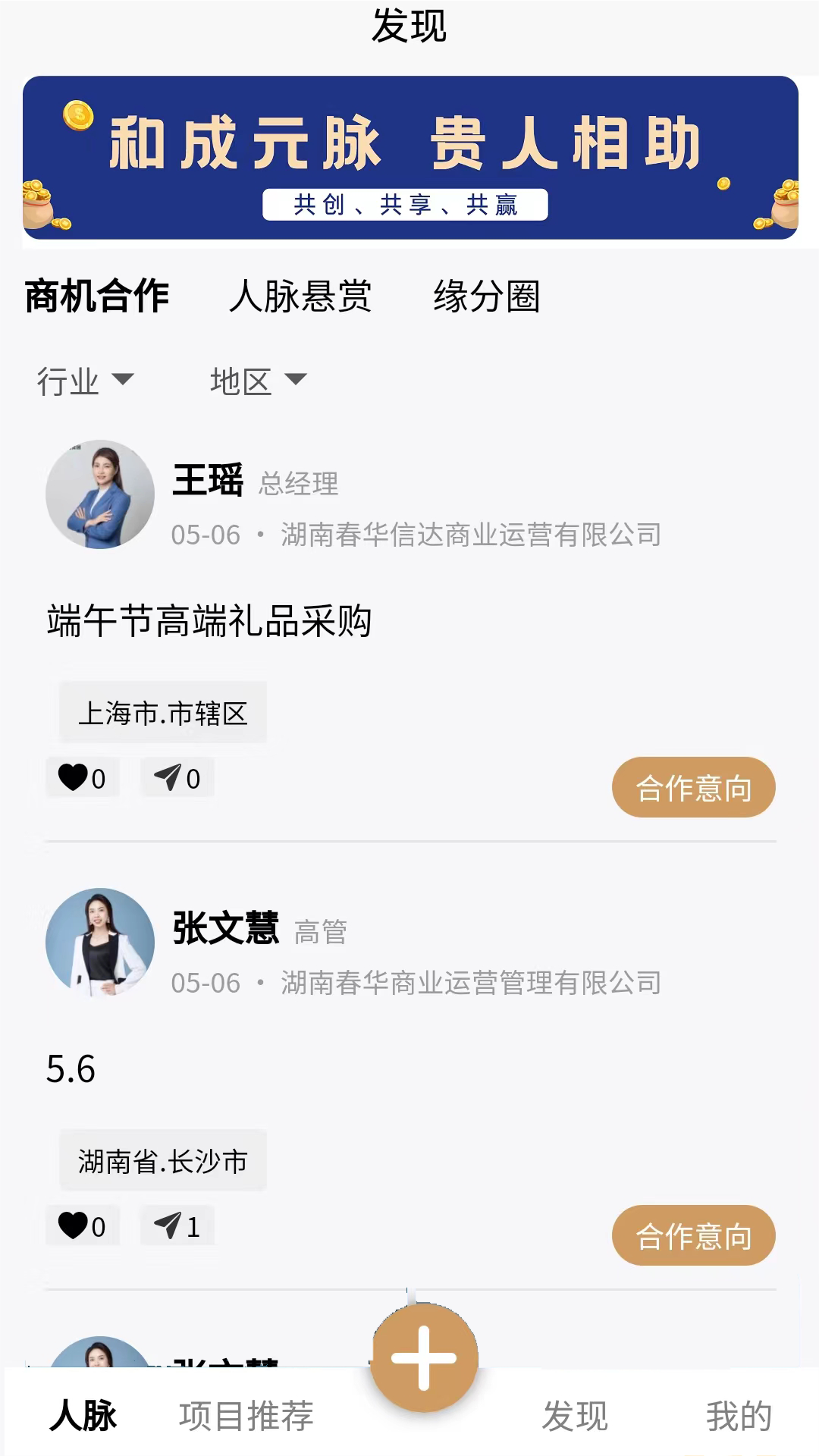Open the 端午节高端礼品采购 post

coord(209,621)
